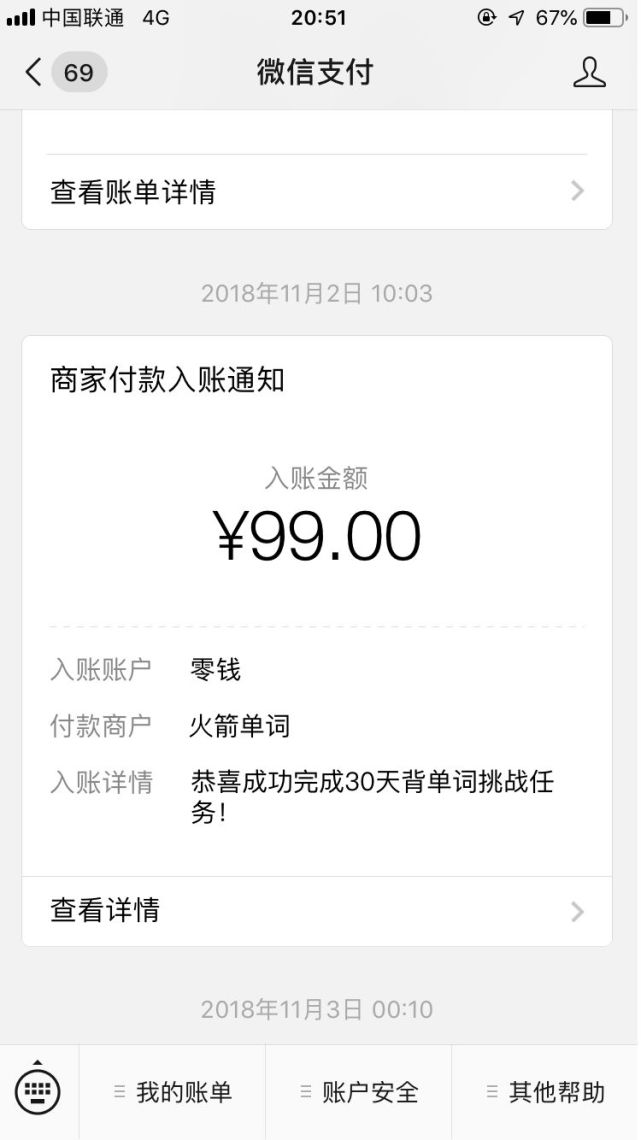The height and width of the screenshot is (1140, 641).
Task: Open 账户安全 menu
Action: tap(359, 1092)
